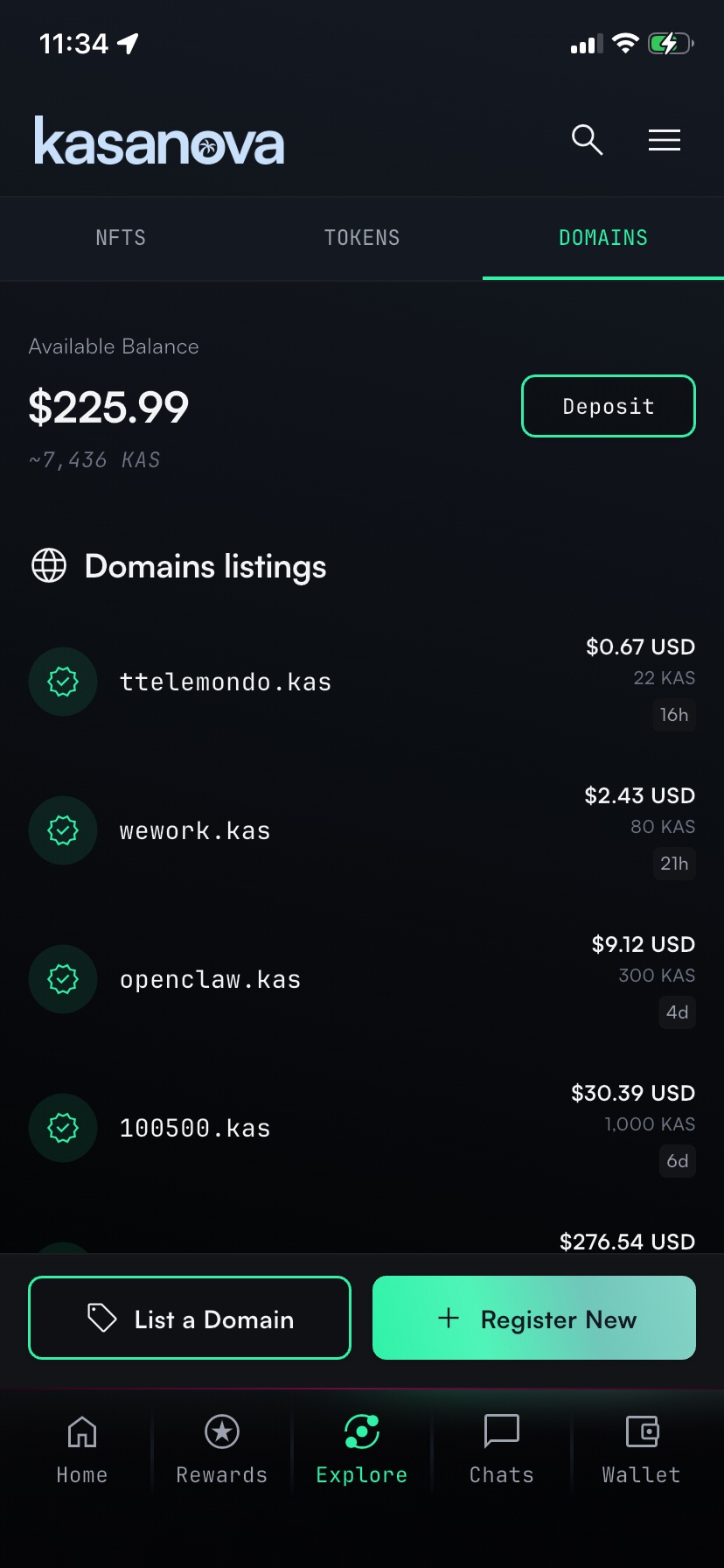Click the verified badge next to openclaw.kas
The width and height of the screenshot is (724, 1568).
pyautogui.click(x=62, y=978)
